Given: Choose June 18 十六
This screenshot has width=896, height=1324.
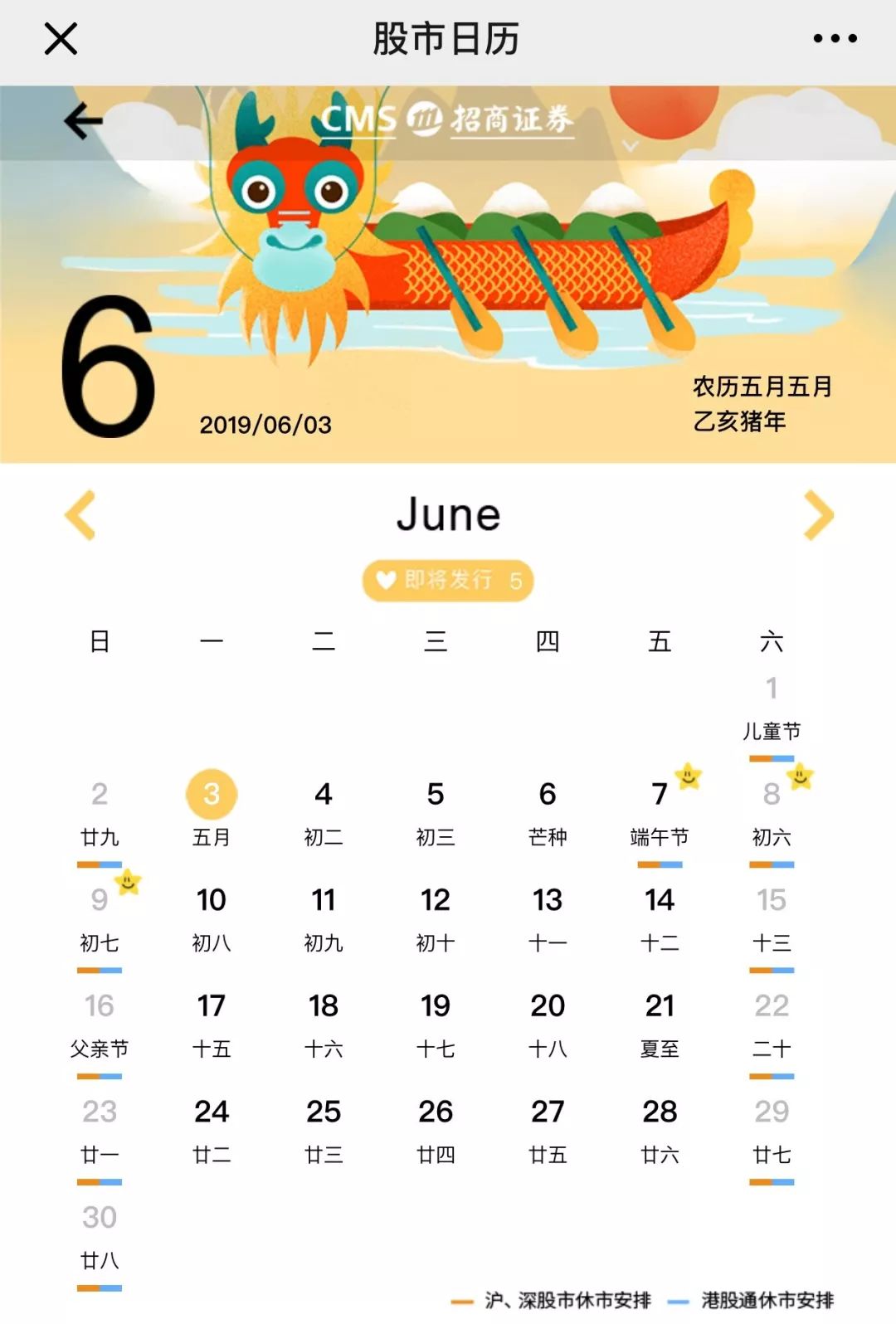Looking at the screenshot, I should (x=324, y=1025).
